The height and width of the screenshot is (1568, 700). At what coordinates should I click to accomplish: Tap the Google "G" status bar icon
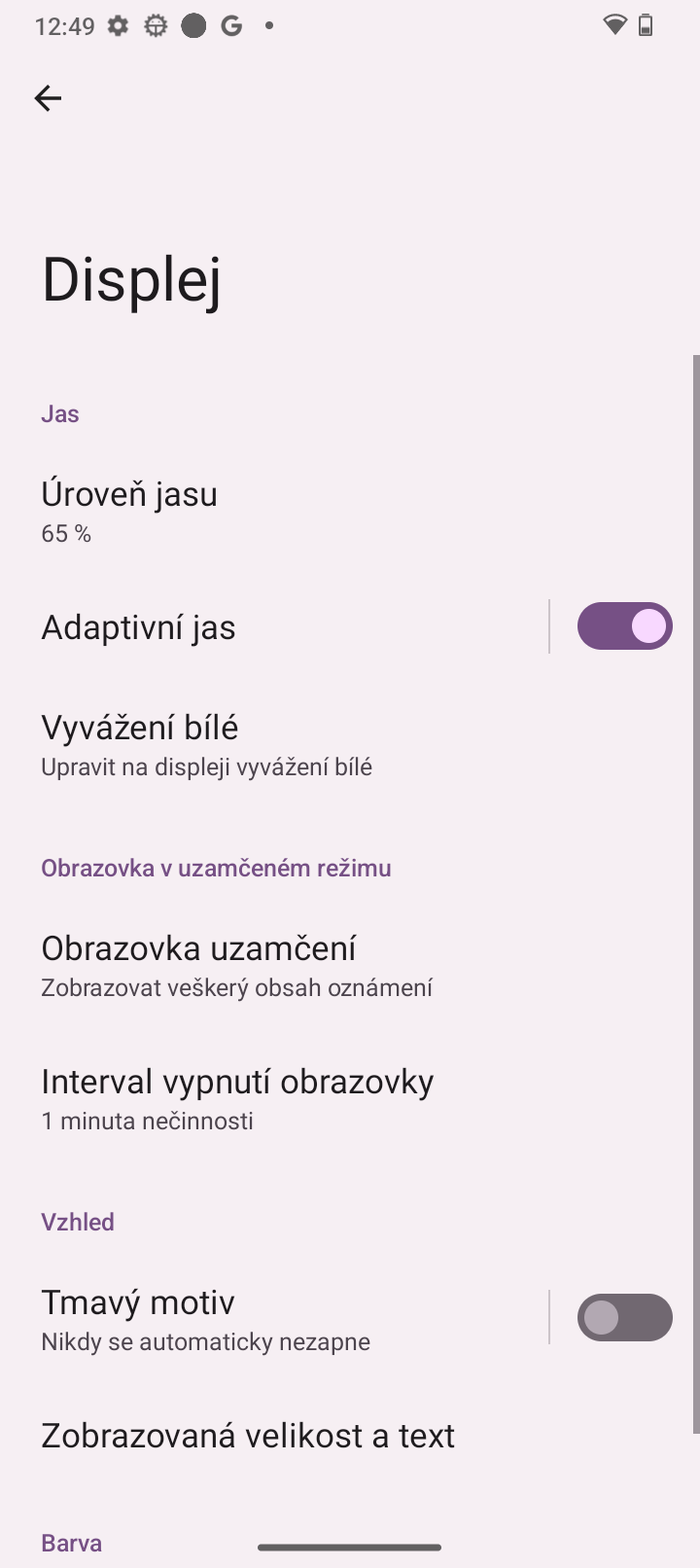click(231, 25)
